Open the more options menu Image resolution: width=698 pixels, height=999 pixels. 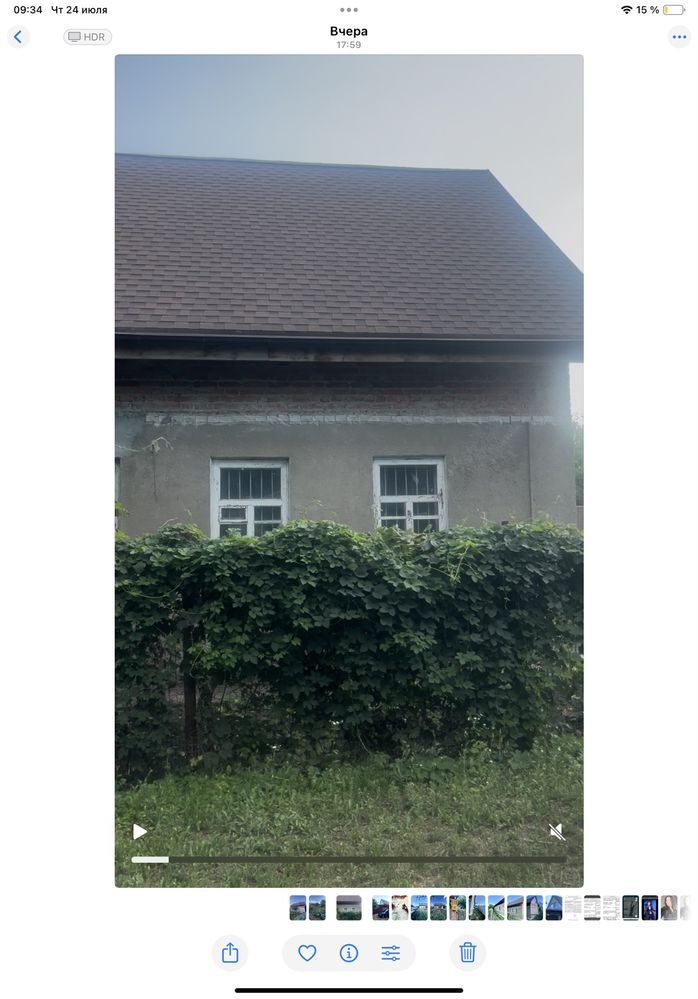click(x=679, y=37)
